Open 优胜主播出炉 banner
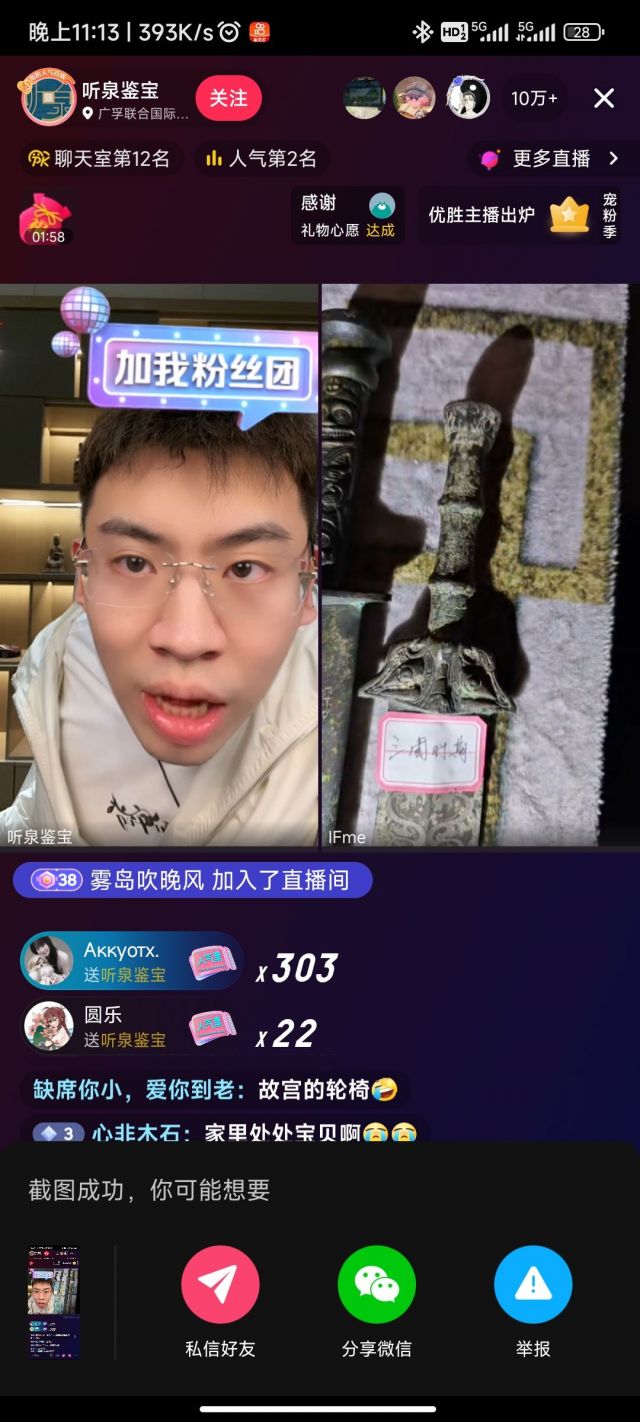This screenshot has height=1422, width=640. [x=508, y=215]
